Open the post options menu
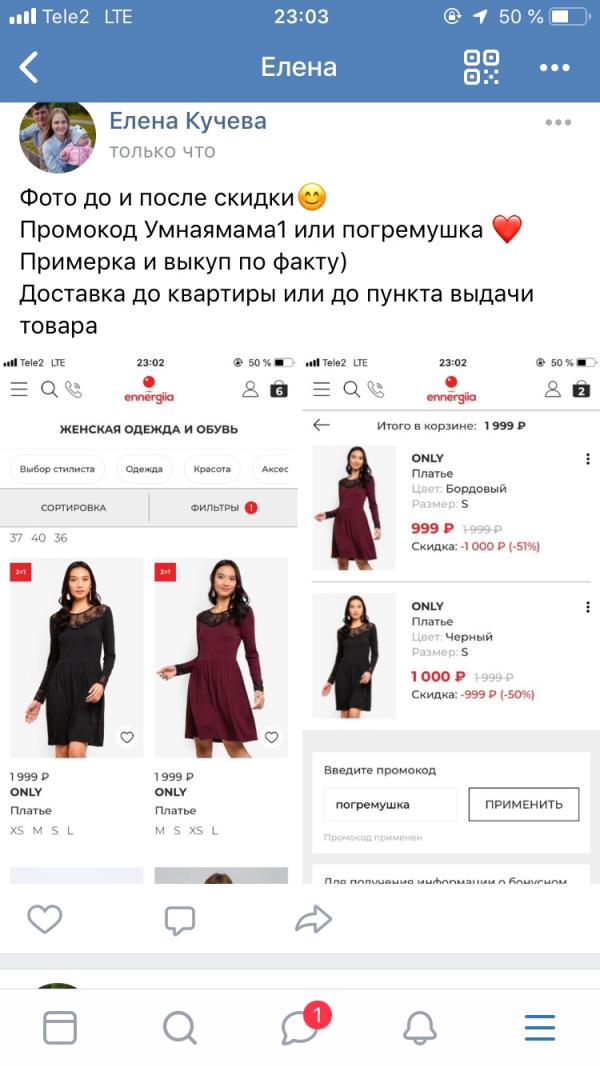The height and width of the screenshot is (1066, 600). 558,123
